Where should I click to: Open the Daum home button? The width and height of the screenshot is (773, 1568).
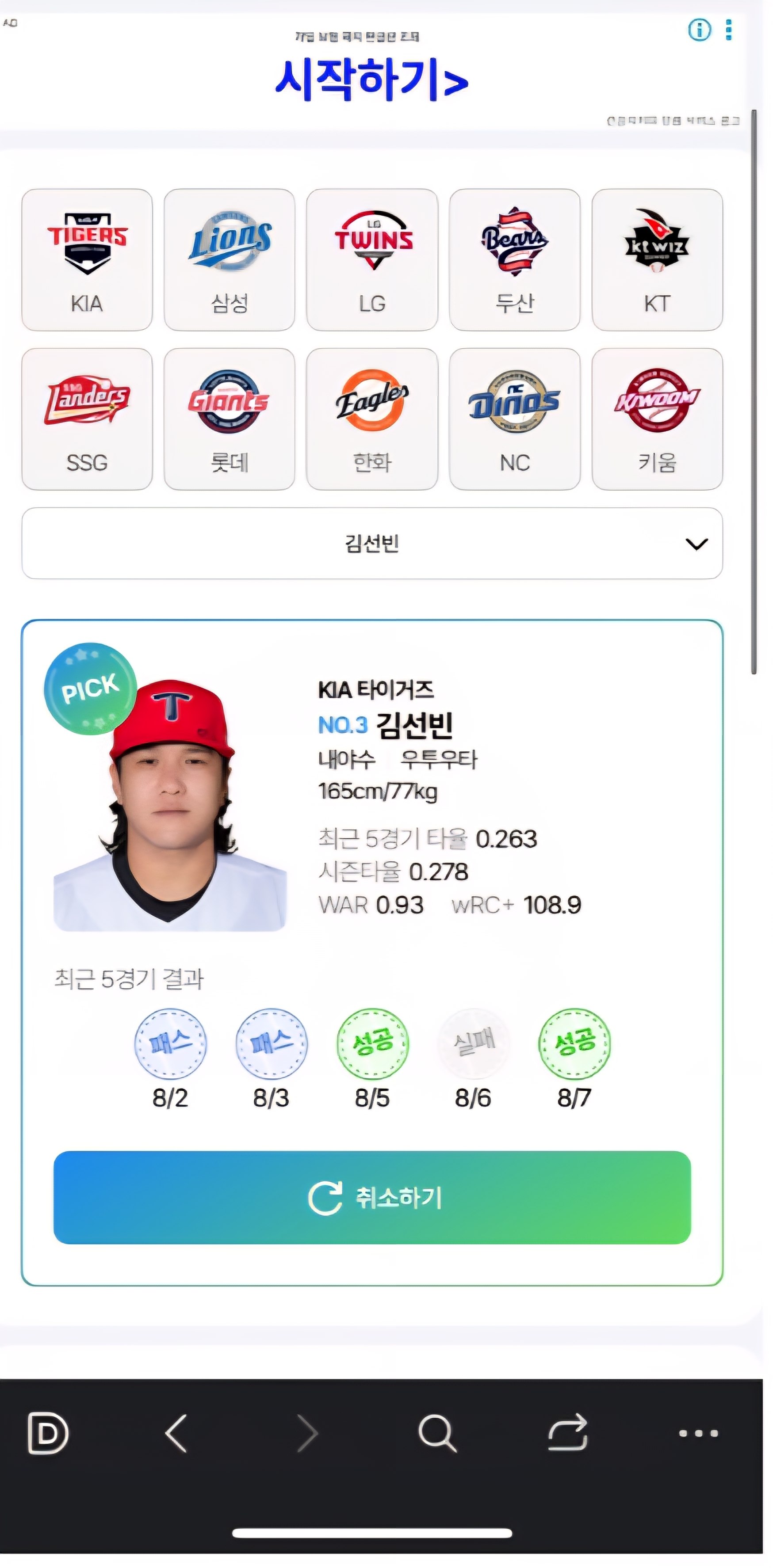47,1433
